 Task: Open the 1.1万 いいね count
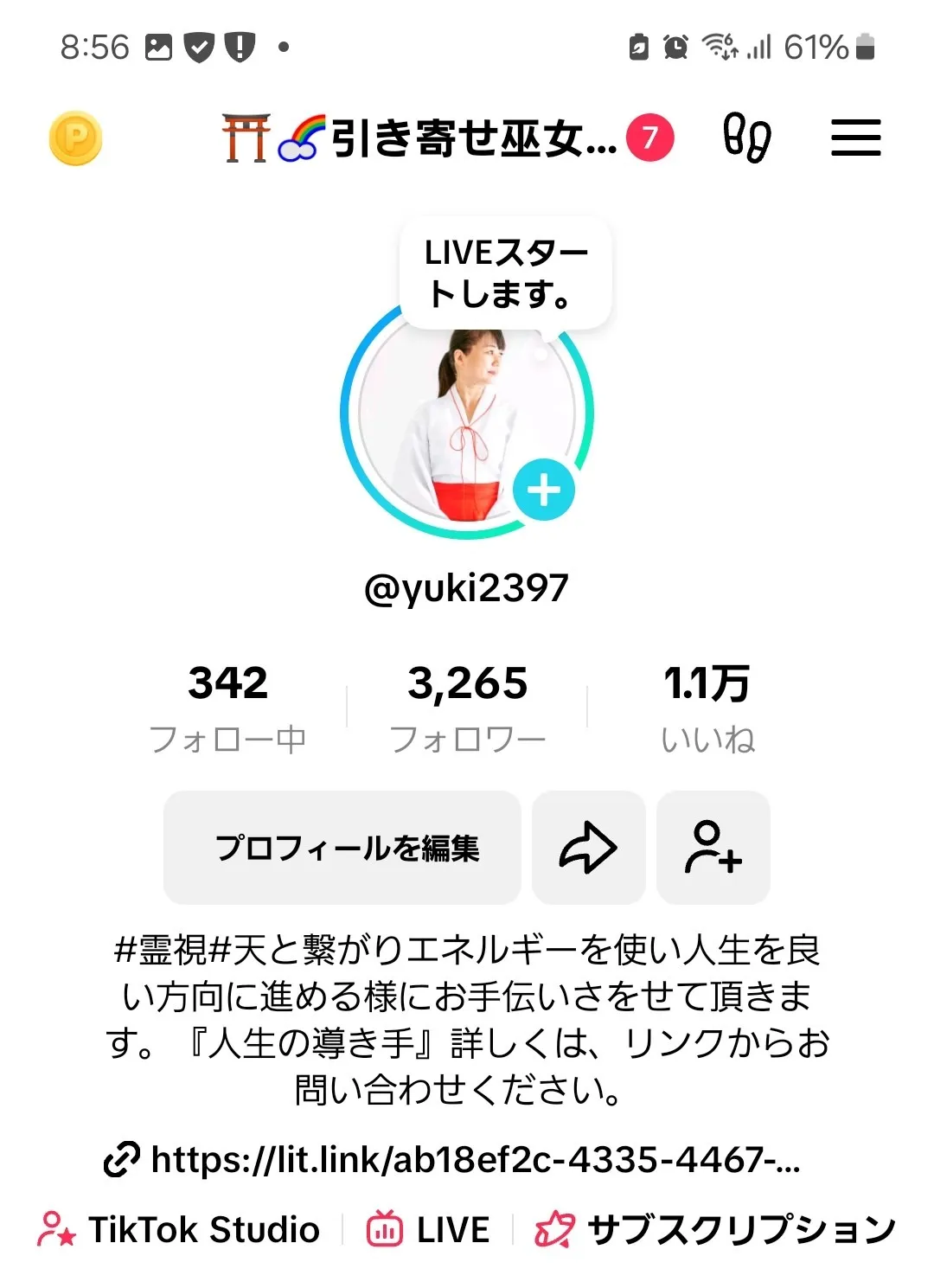pyautogui.click(x=707, y=707)
